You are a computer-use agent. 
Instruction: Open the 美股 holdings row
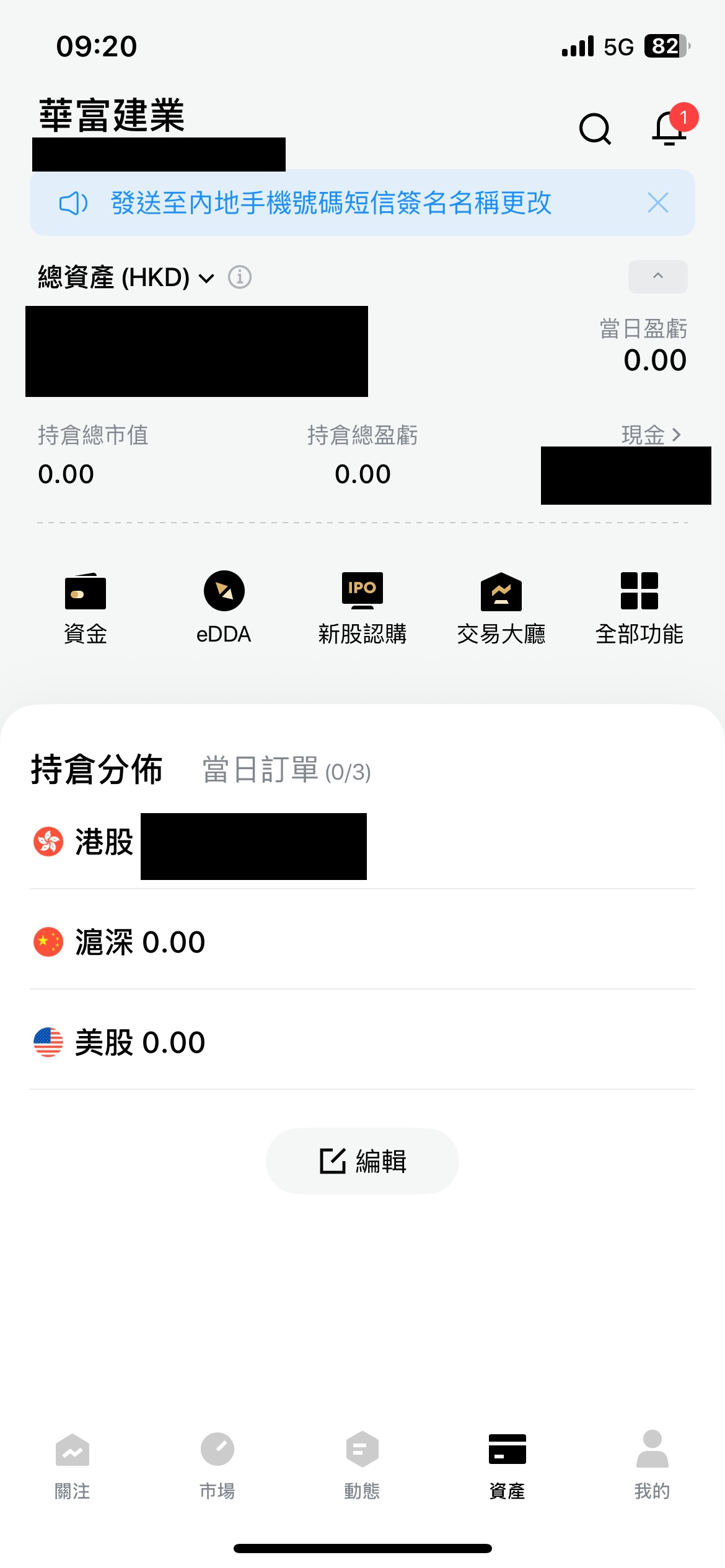click(x=362, y=1042)
